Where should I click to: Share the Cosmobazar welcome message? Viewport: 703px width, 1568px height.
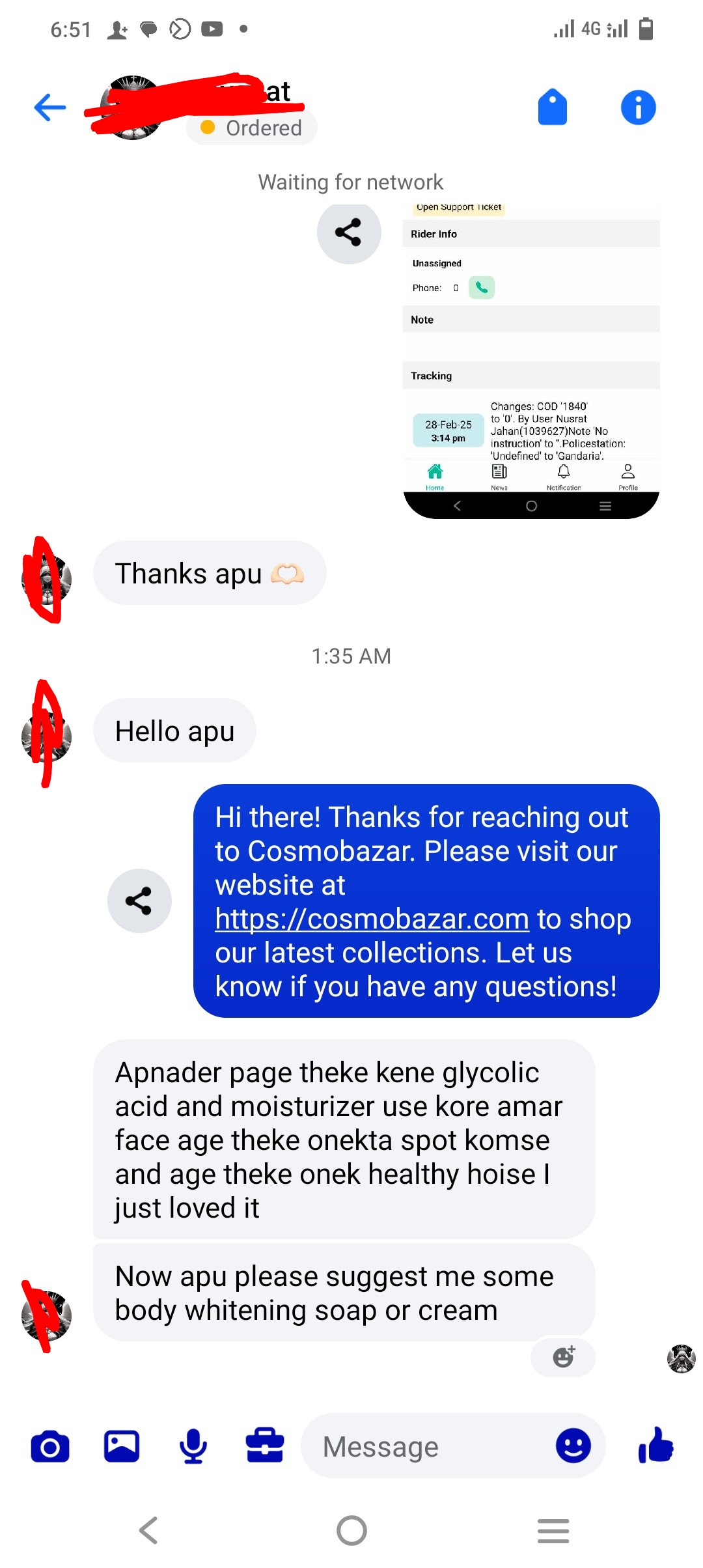139,901
